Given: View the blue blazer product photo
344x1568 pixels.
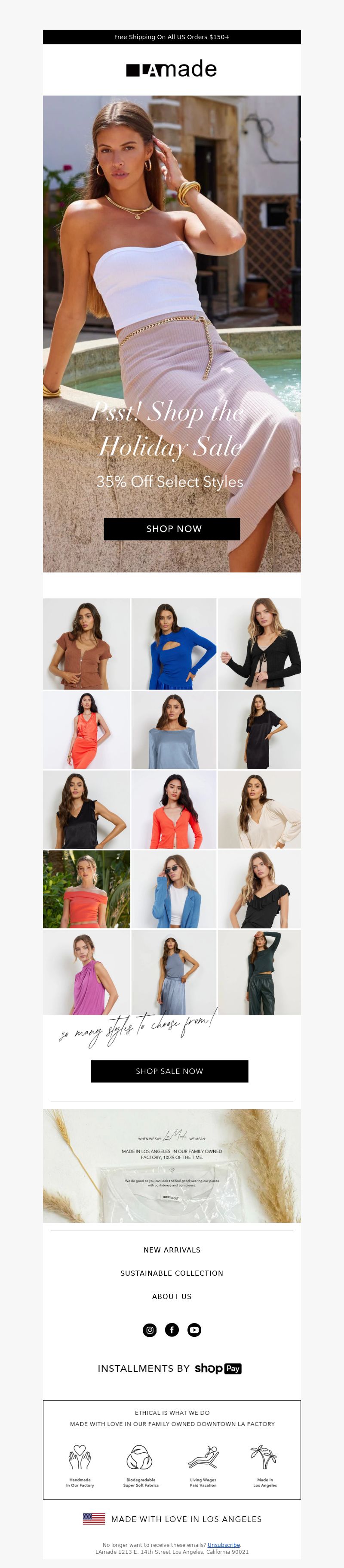Looking at the screenshot, I should click(x=174, y=889).
